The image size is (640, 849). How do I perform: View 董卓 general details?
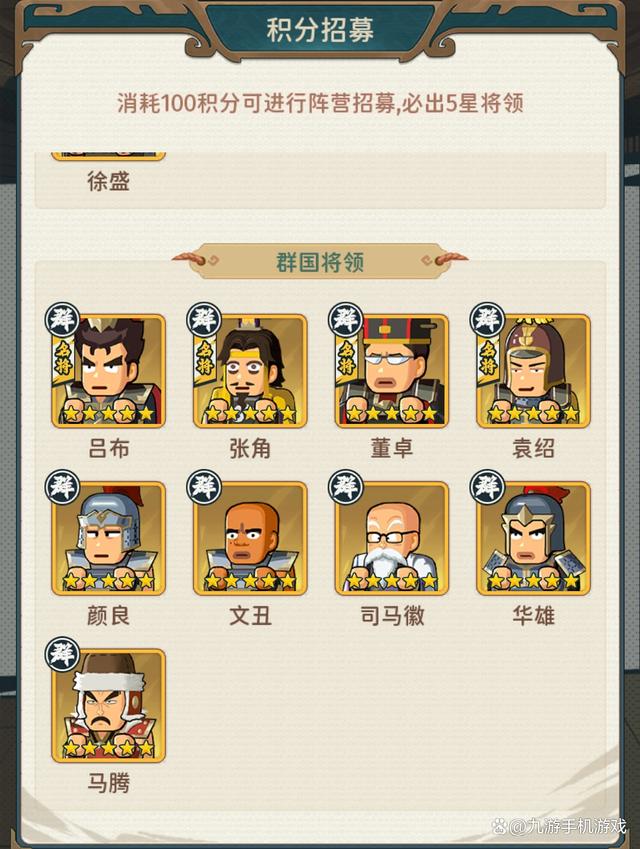click(392, 372)
